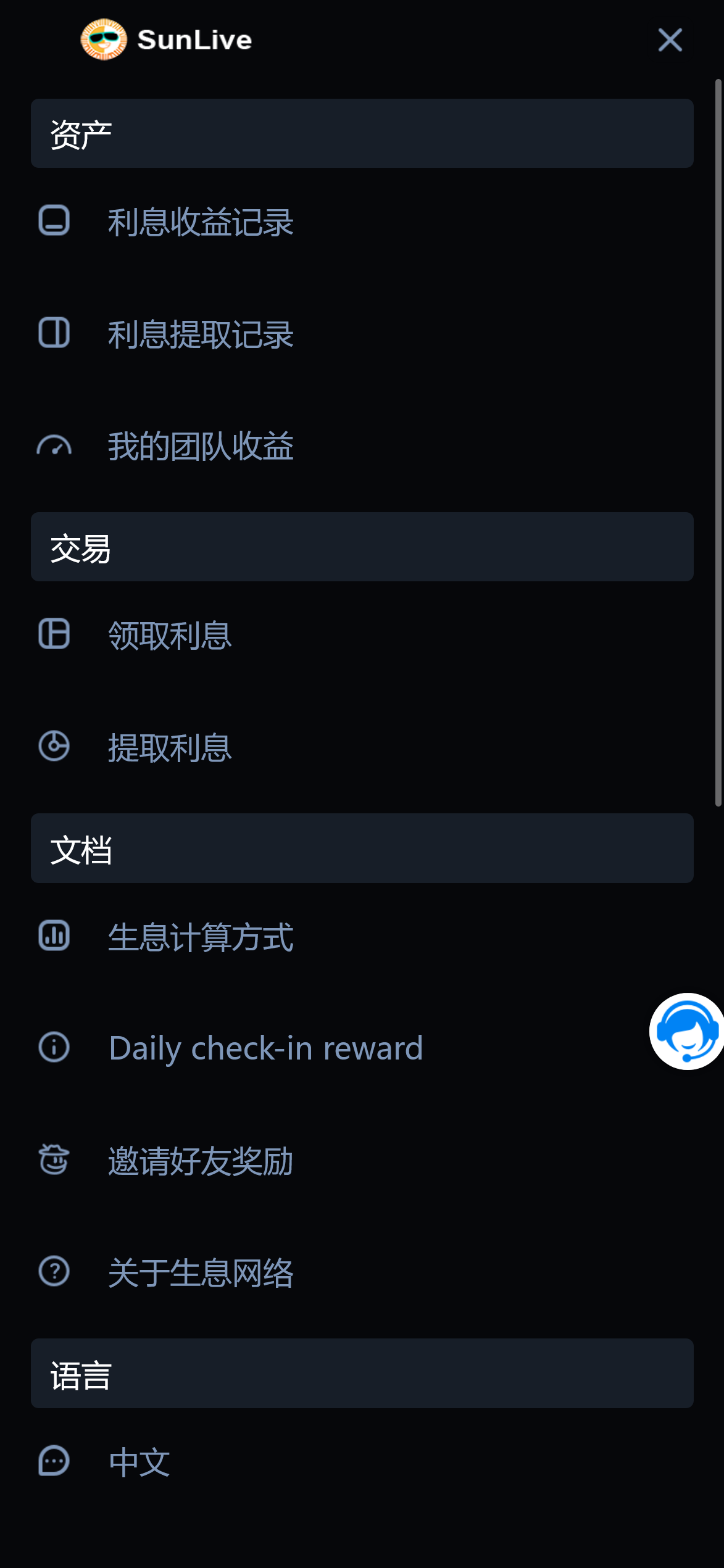
Task: Open 利息提取记录 (interest withdrawal records)
Action: click(x=200, y=334)
